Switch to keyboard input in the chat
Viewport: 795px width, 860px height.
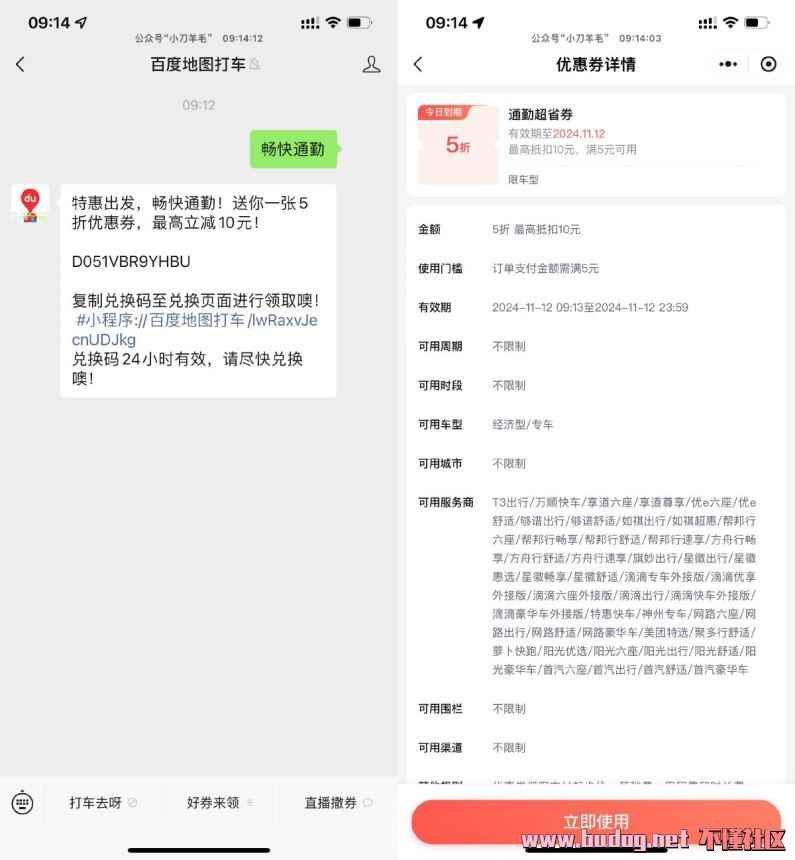tap(22, 802)
